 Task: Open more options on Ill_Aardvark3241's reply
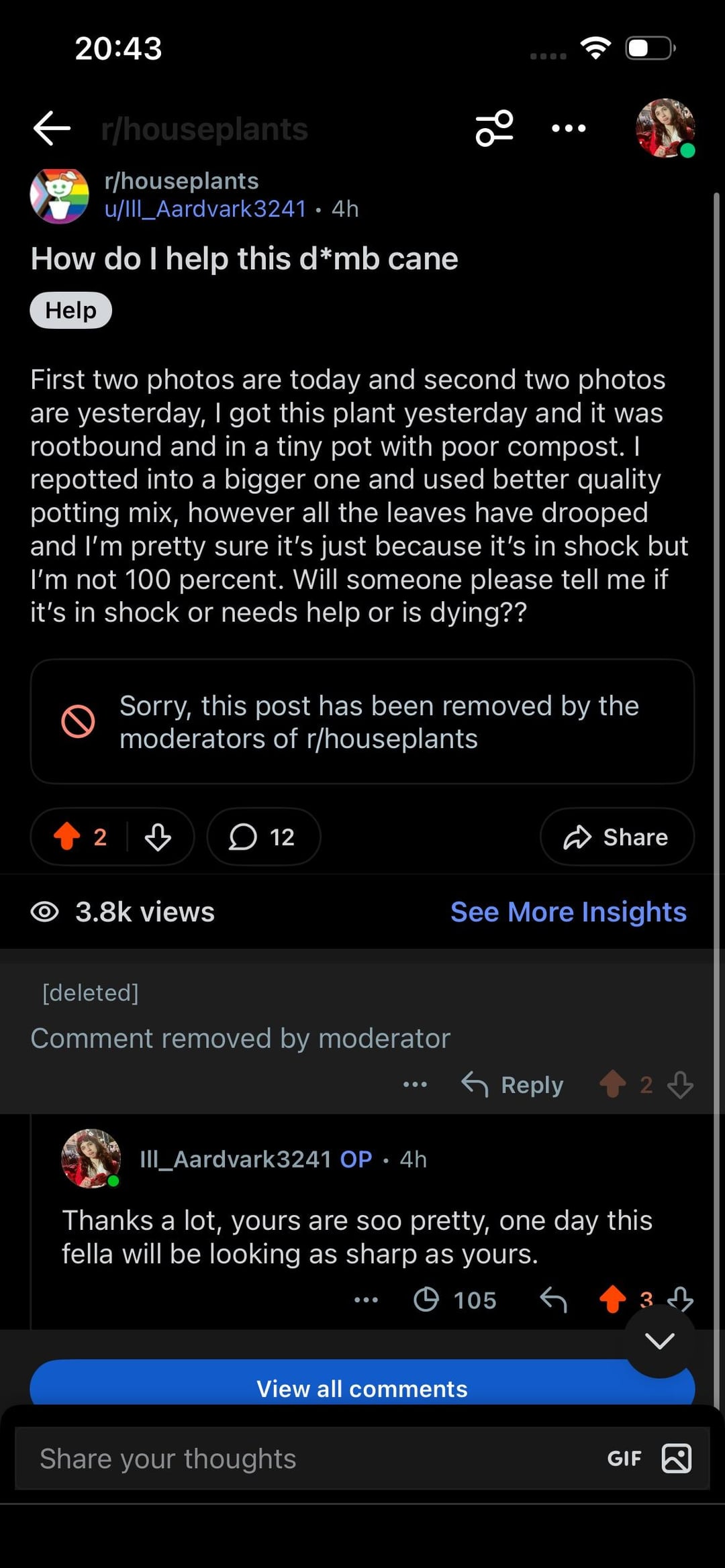coord(366,1300)
